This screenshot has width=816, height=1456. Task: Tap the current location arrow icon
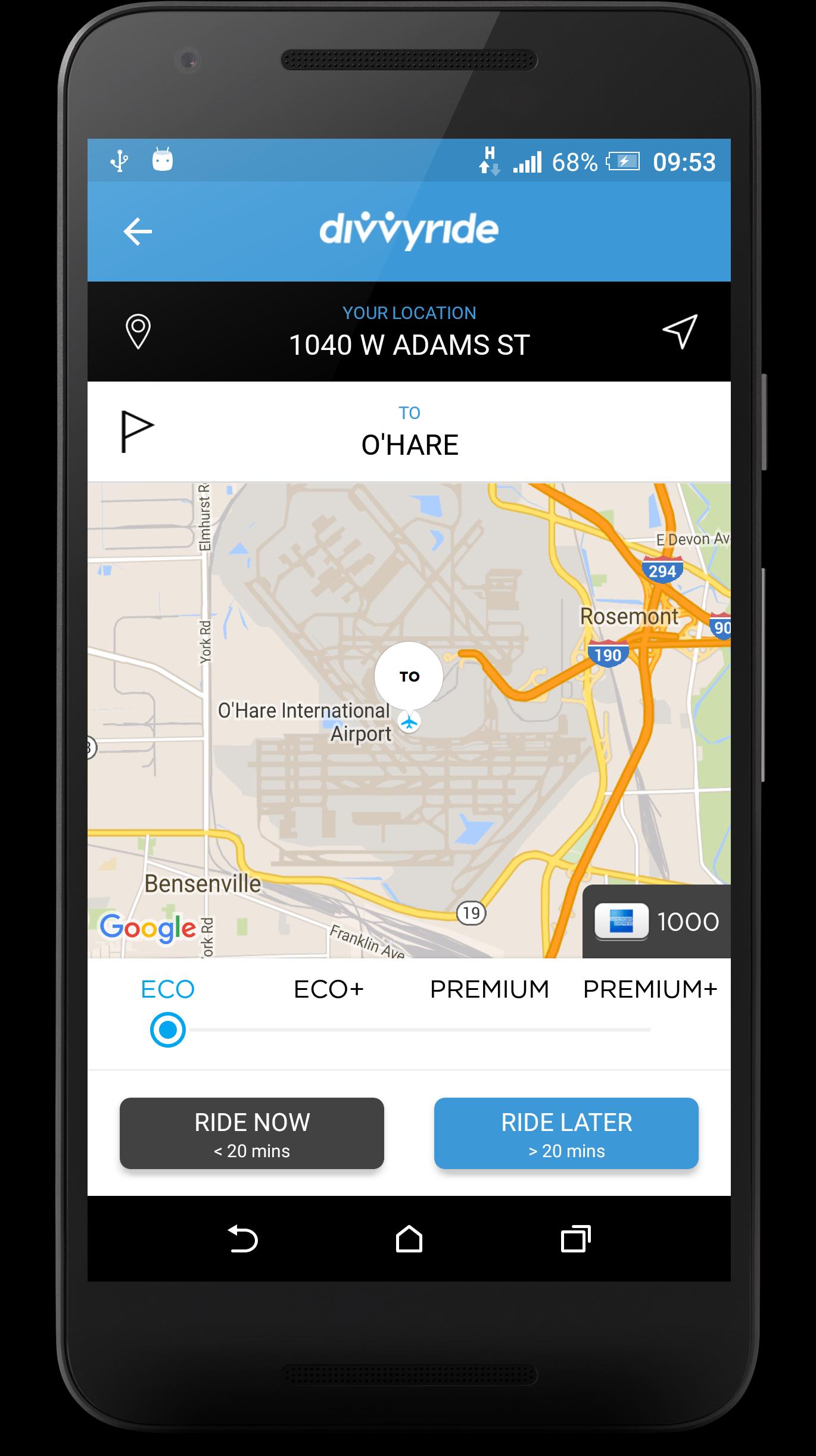click(x=680, y=331)
